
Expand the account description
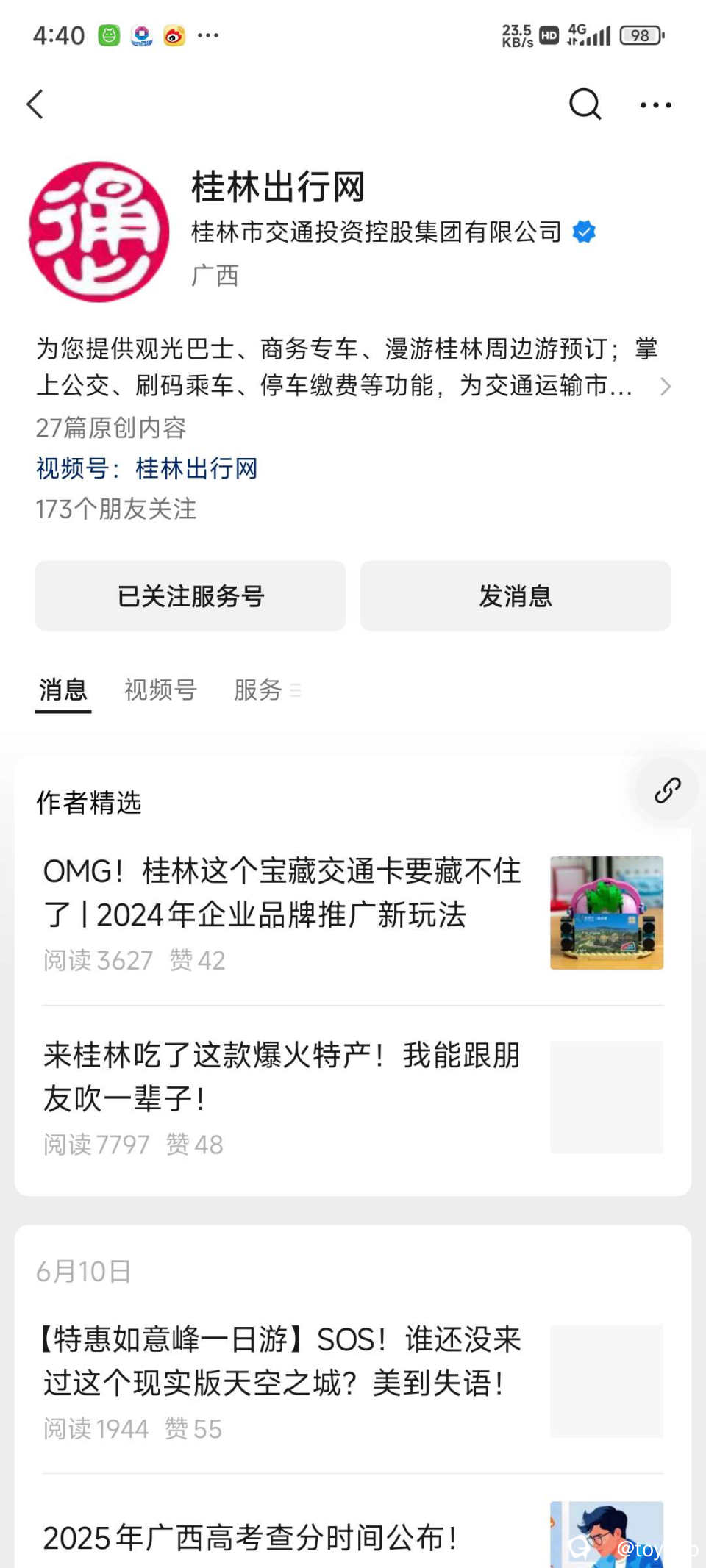pos(664,386)
